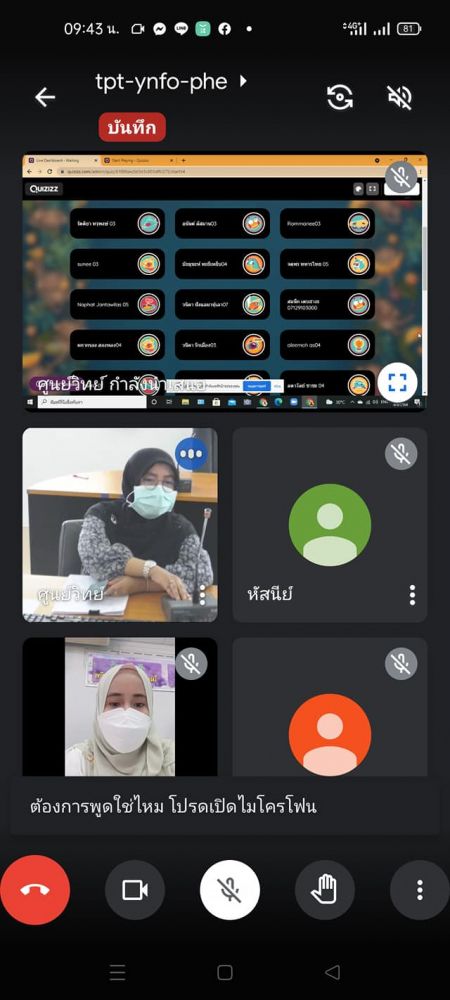The image size is (450, 1000).
Task: Toggle the speaker audio icon at top
Action: (400, 97)
